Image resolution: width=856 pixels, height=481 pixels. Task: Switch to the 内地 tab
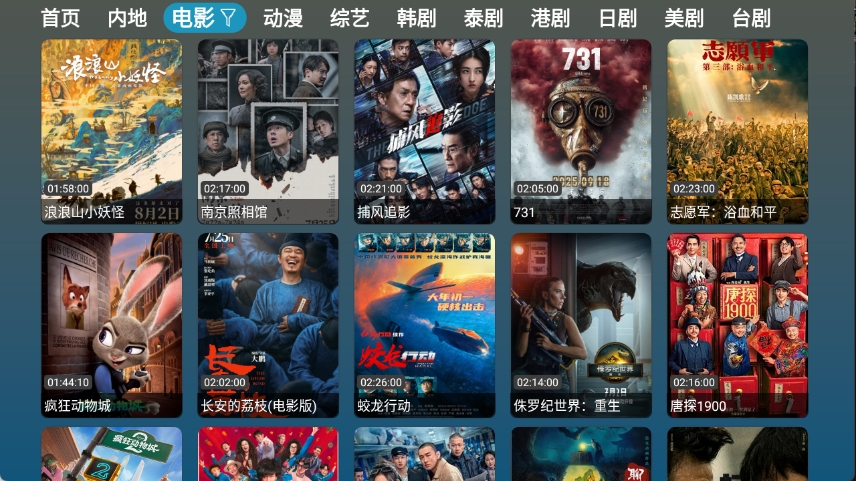click(127, 18)
